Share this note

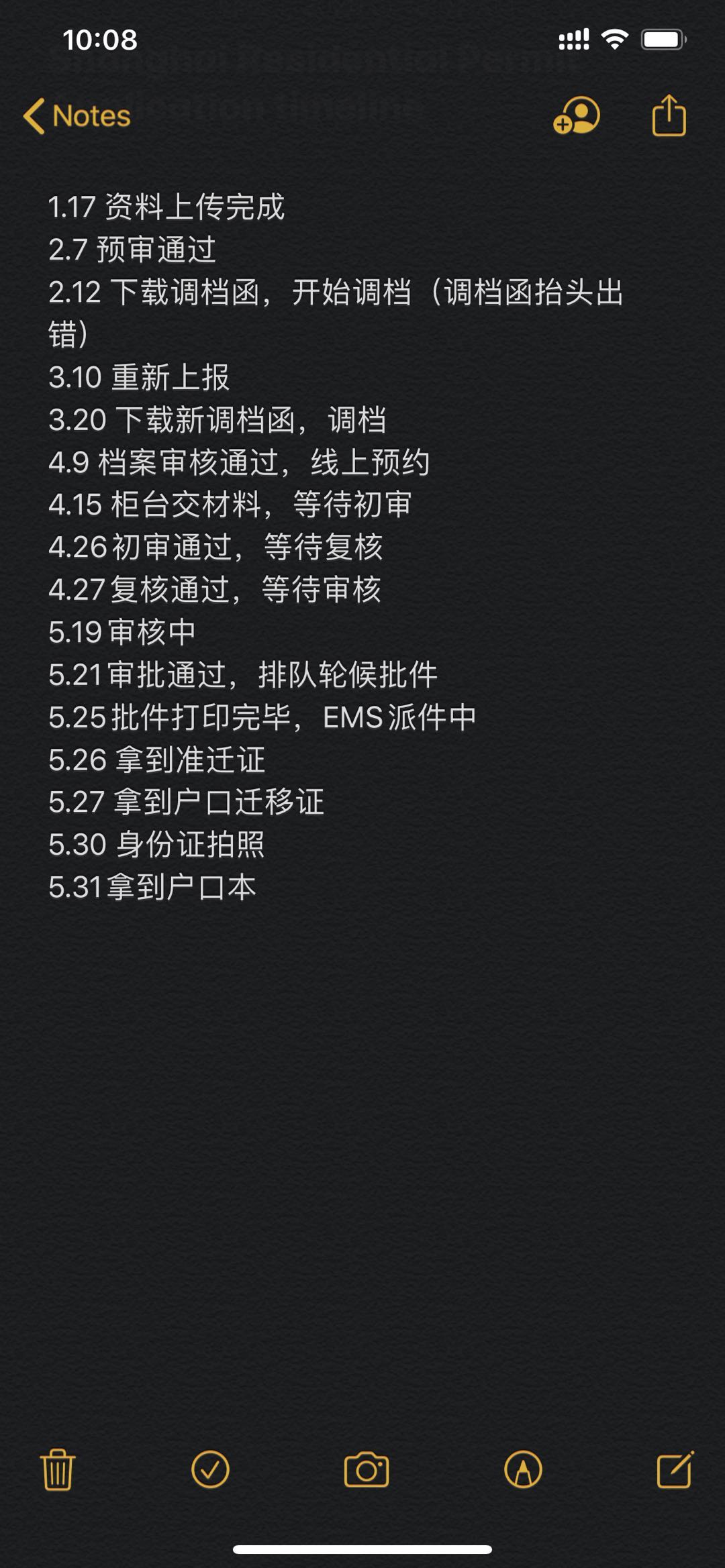(669, 115)
